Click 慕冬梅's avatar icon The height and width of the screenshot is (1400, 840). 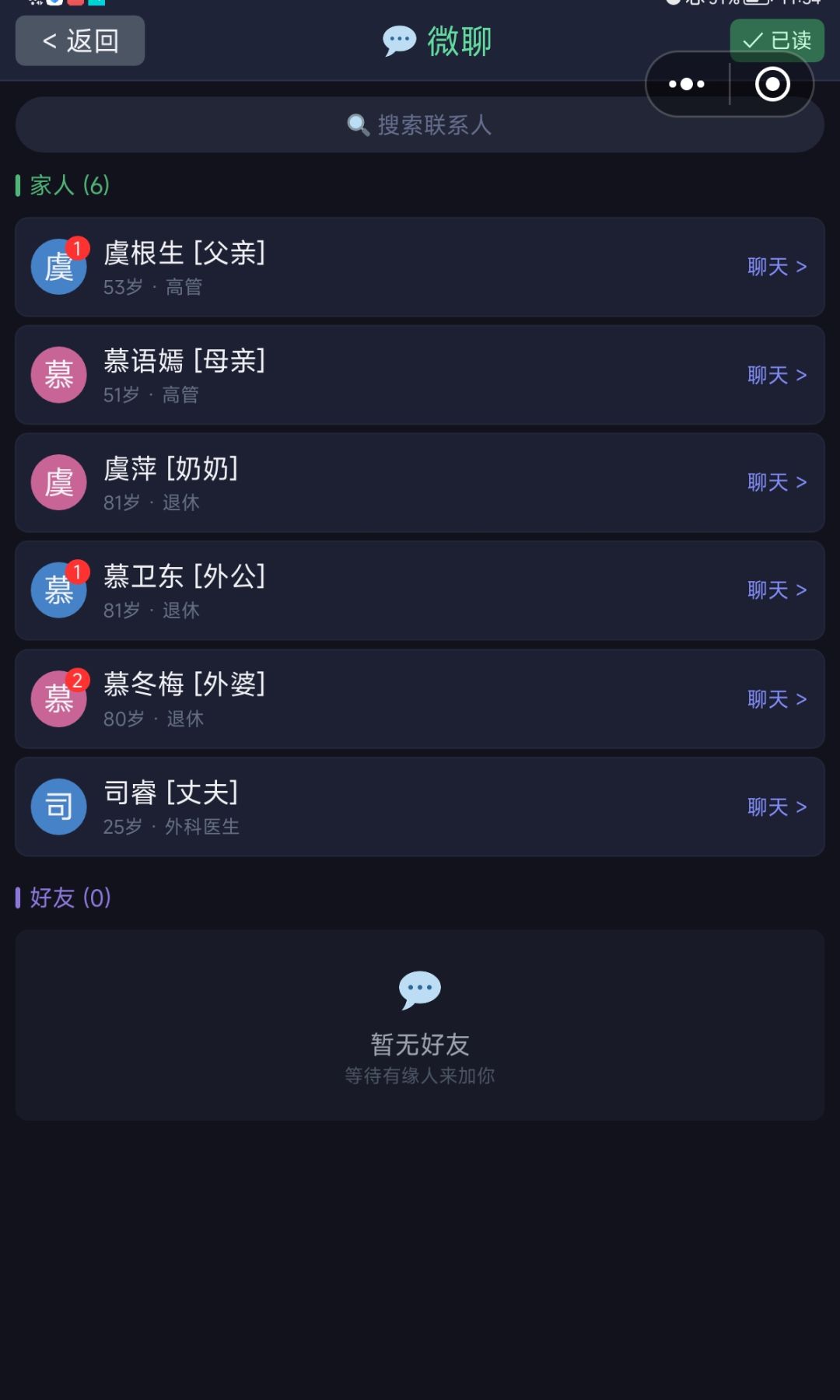[x=58, y=698]
